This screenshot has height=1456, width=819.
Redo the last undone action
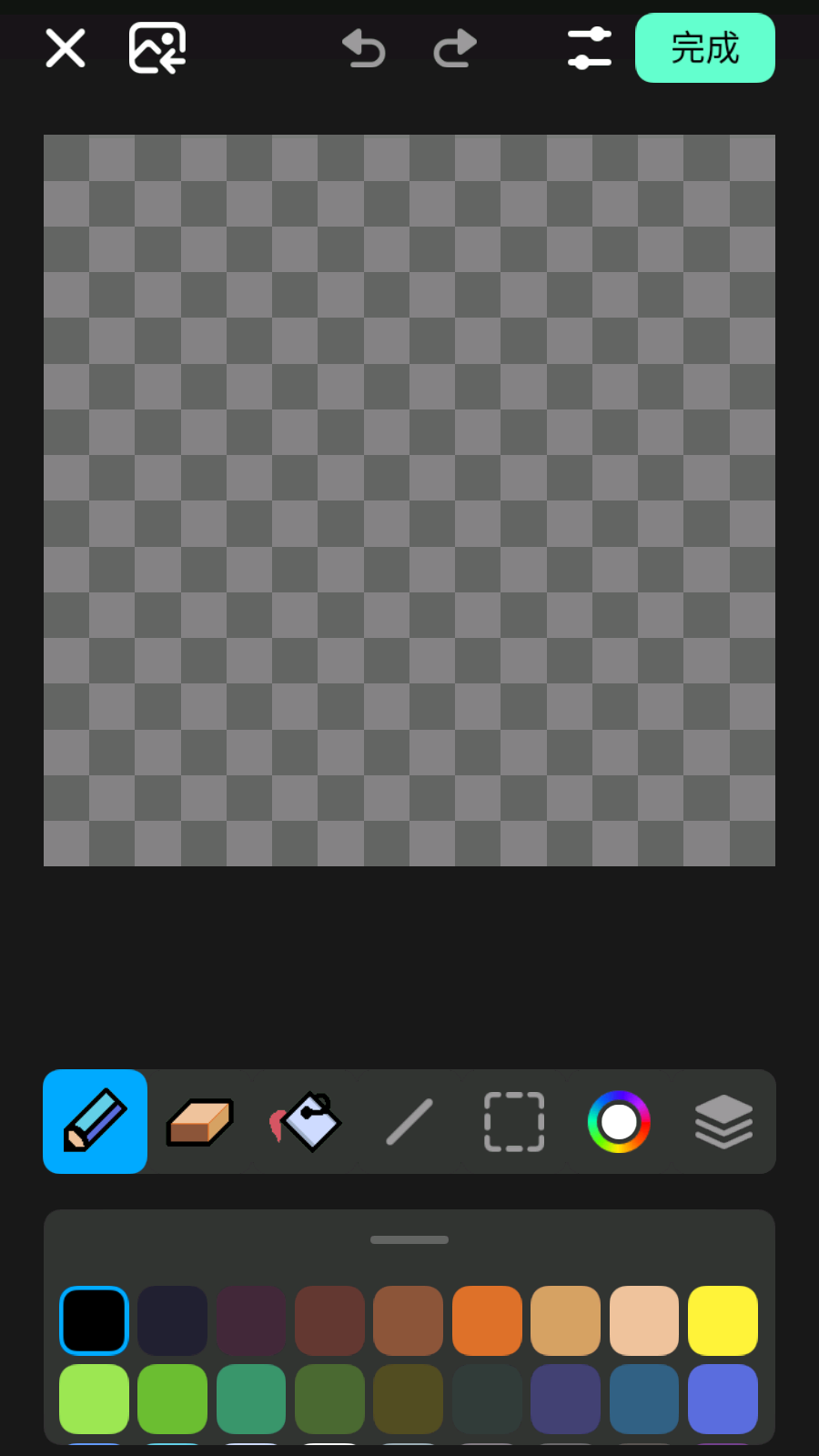point(455,48)
